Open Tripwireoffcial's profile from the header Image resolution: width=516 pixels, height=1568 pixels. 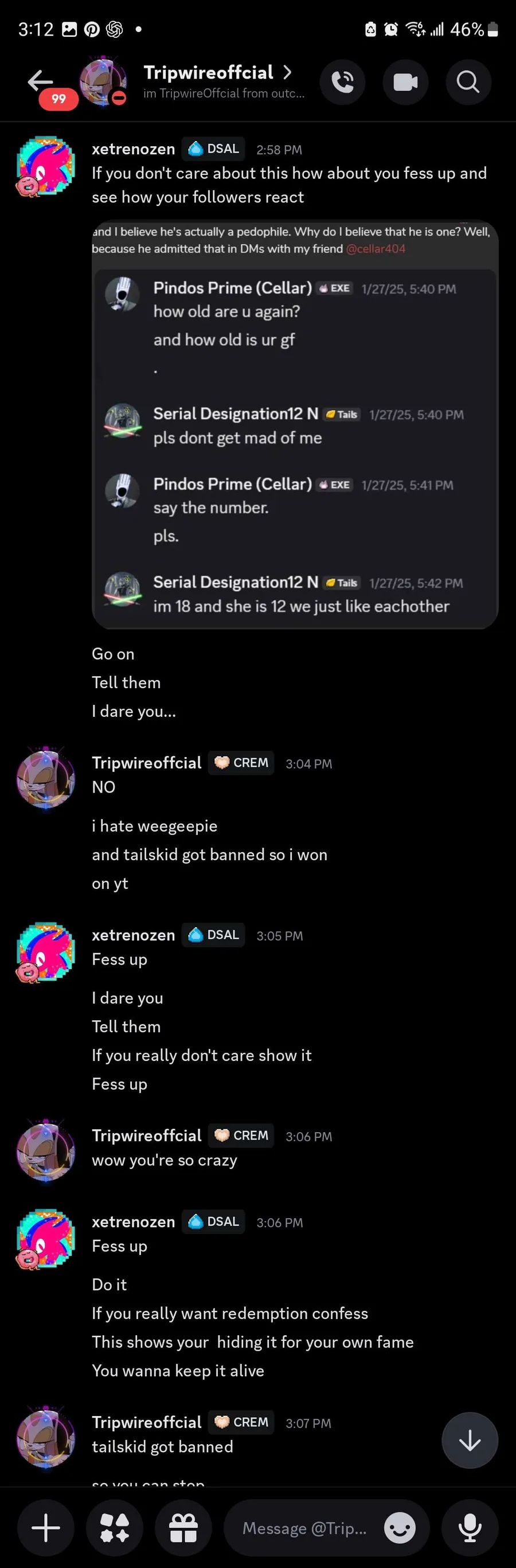(x=209, y=73)
